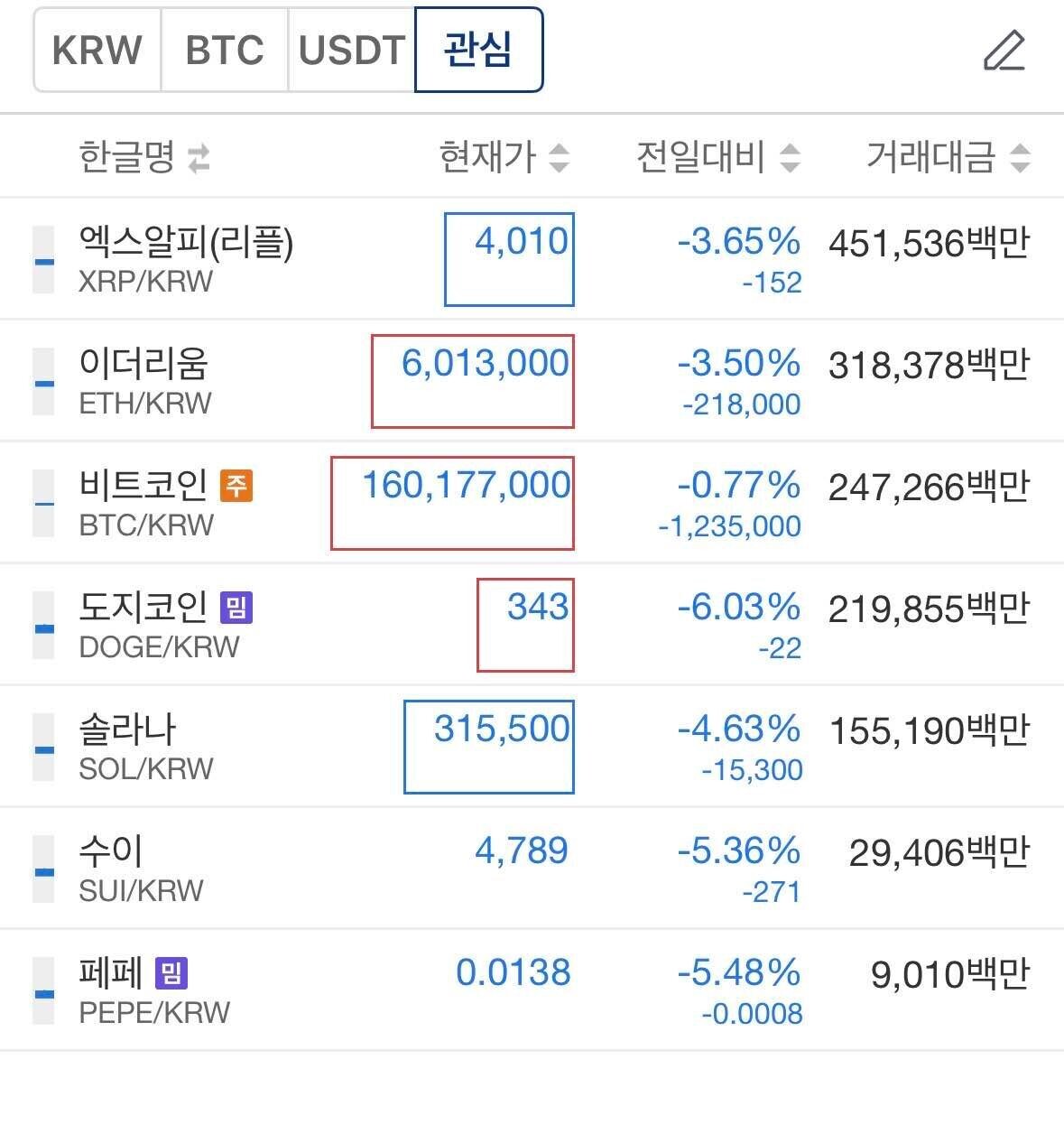Click the orange 주 badge beside 비트코인
Image resolution: width=1064 pixels, height=1143 pixels.
pos(237,487)
